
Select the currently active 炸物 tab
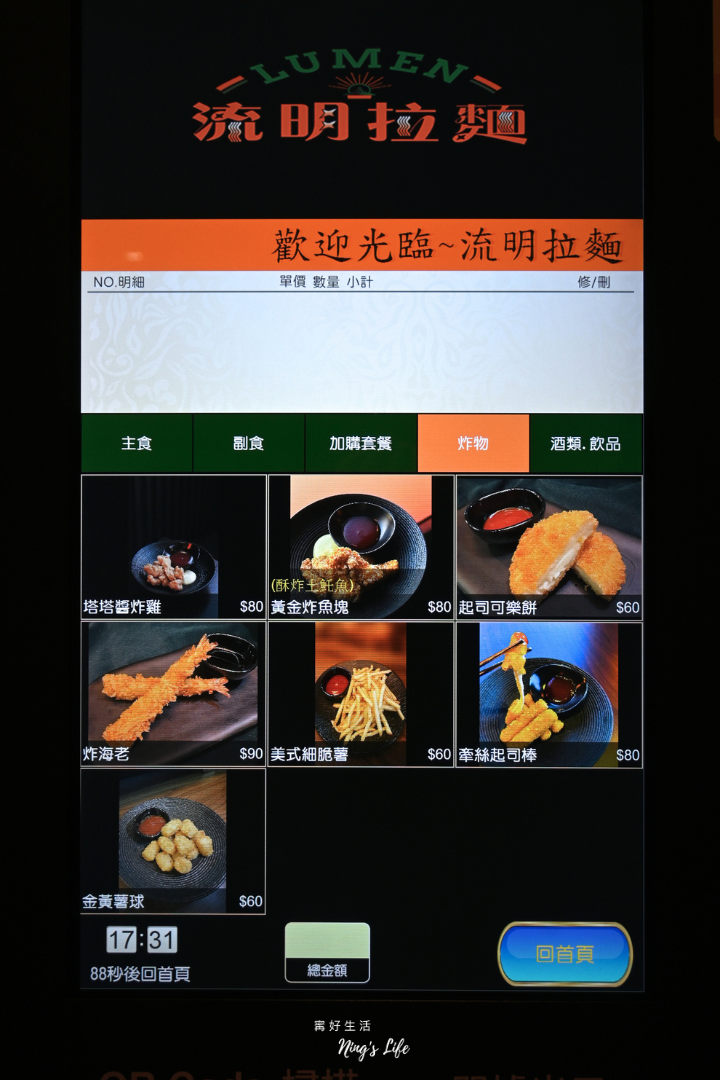(x=473, y=442)
